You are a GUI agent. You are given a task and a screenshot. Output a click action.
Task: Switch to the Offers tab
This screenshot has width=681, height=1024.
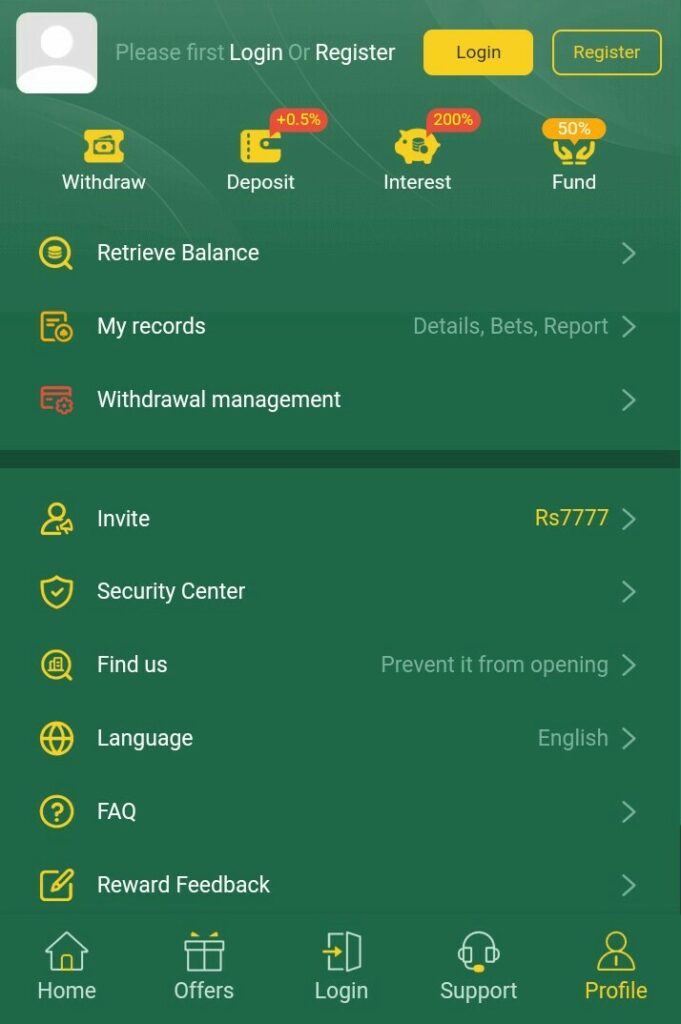point(204,967)
